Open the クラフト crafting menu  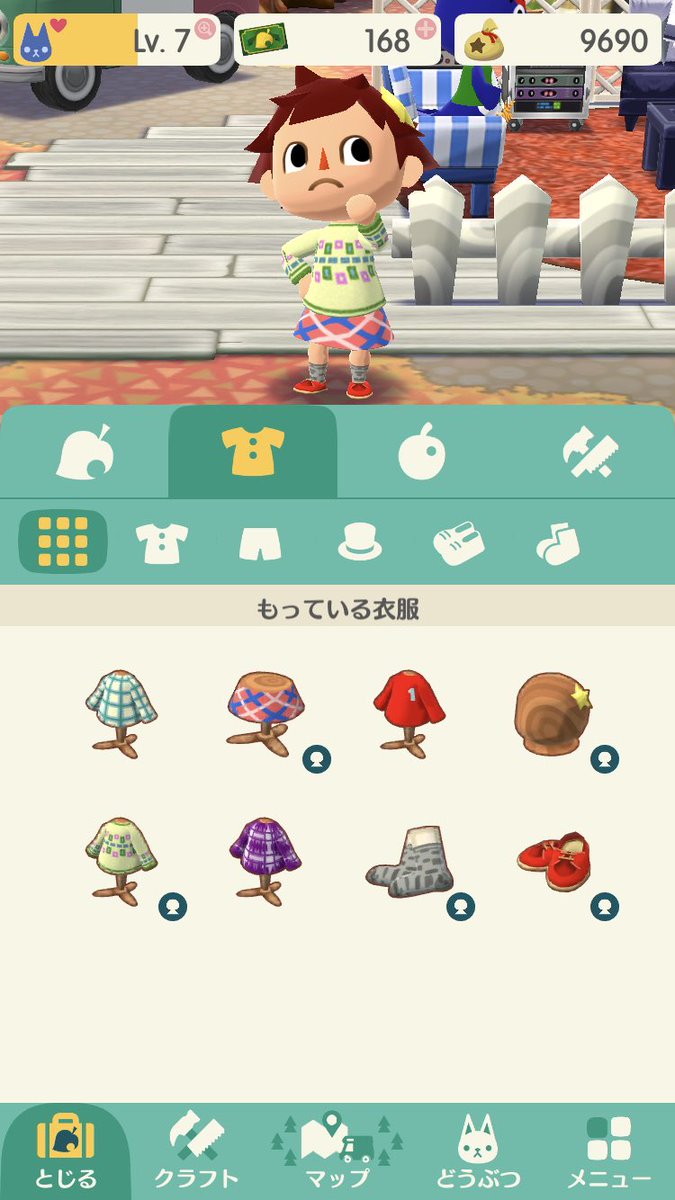[197, 1152]
